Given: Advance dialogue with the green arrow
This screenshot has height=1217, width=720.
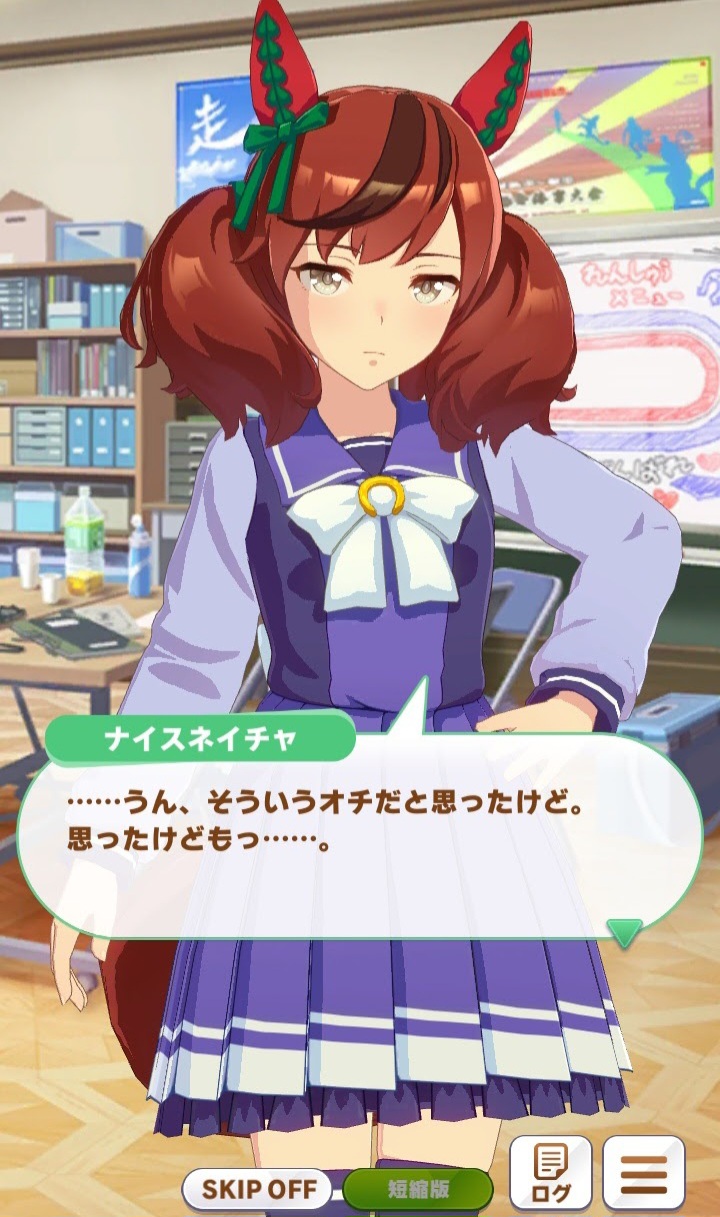Looking at the screenshot, I should point(625,933).
